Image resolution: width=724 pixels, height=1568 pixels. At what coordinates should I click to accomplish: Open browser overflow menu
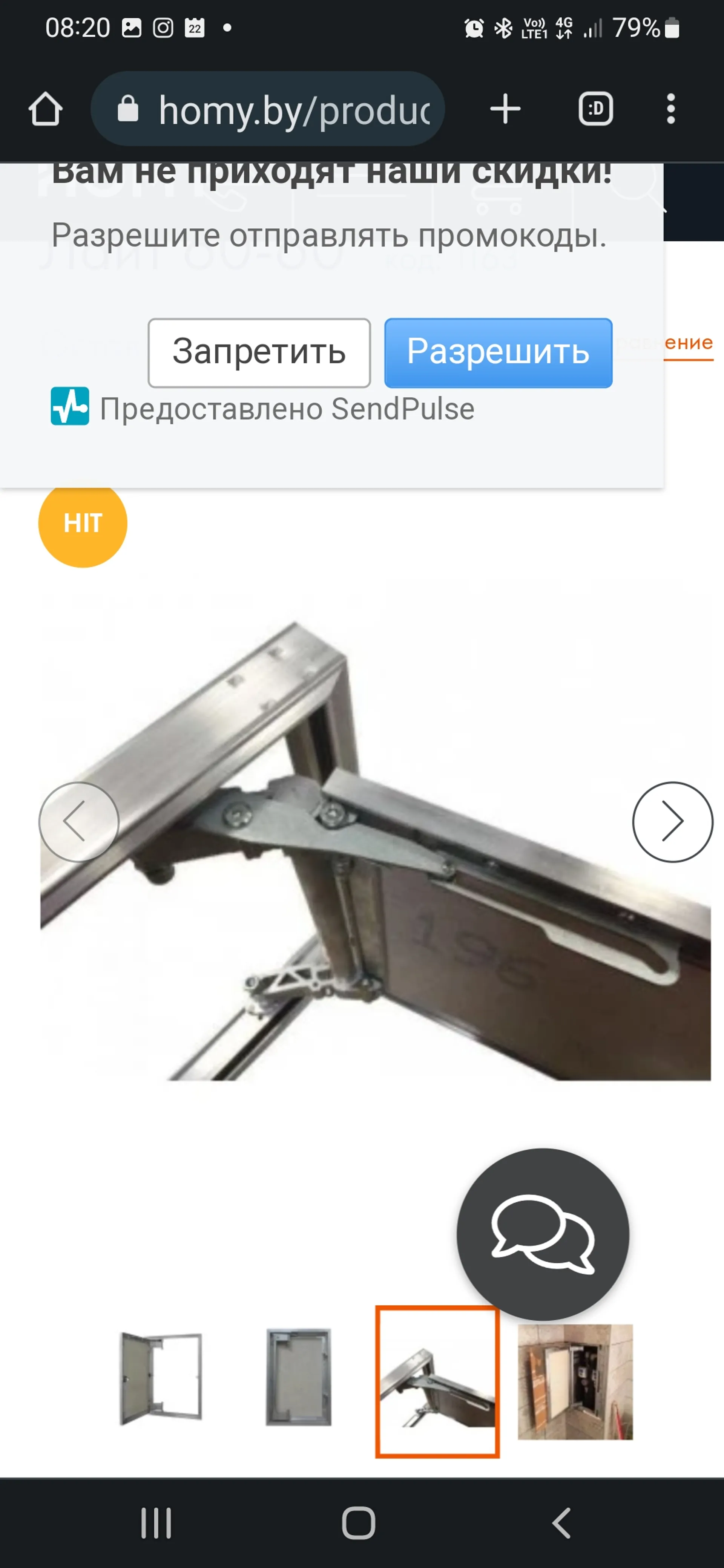(670, 110)
